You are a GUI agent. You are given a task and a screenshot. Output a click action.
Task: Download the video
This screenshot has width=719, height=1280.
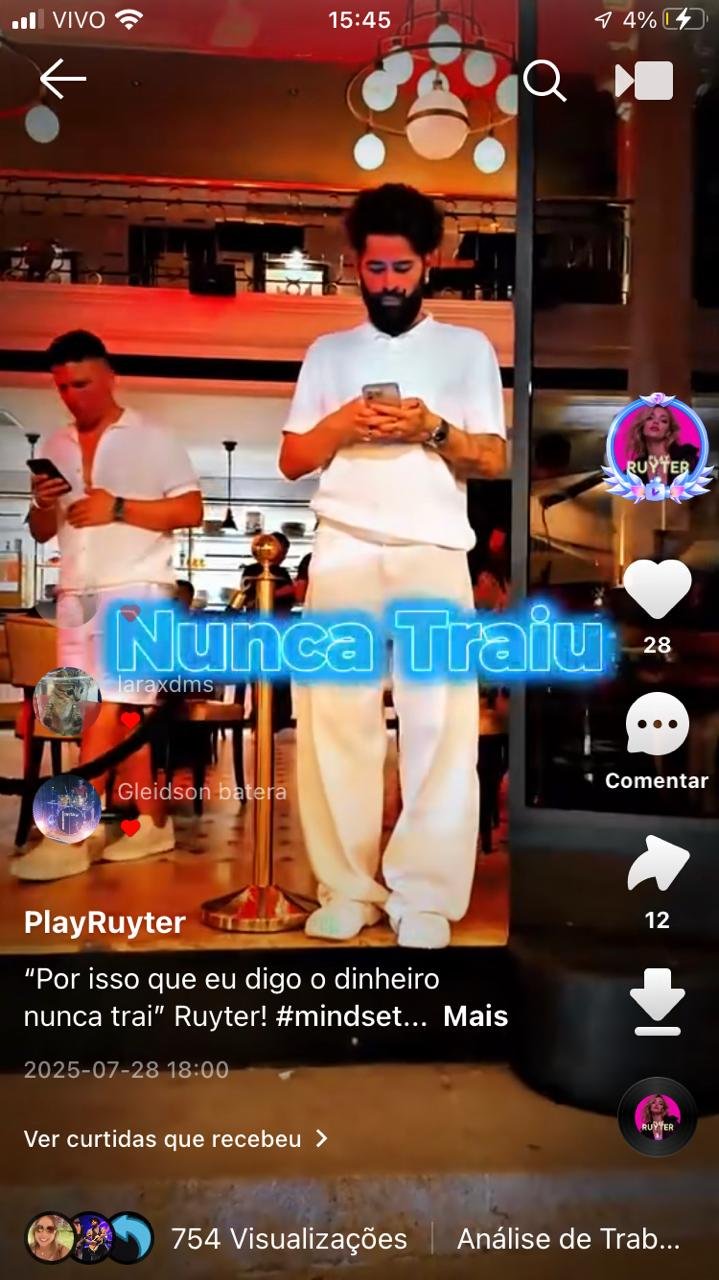point(657,1002)
